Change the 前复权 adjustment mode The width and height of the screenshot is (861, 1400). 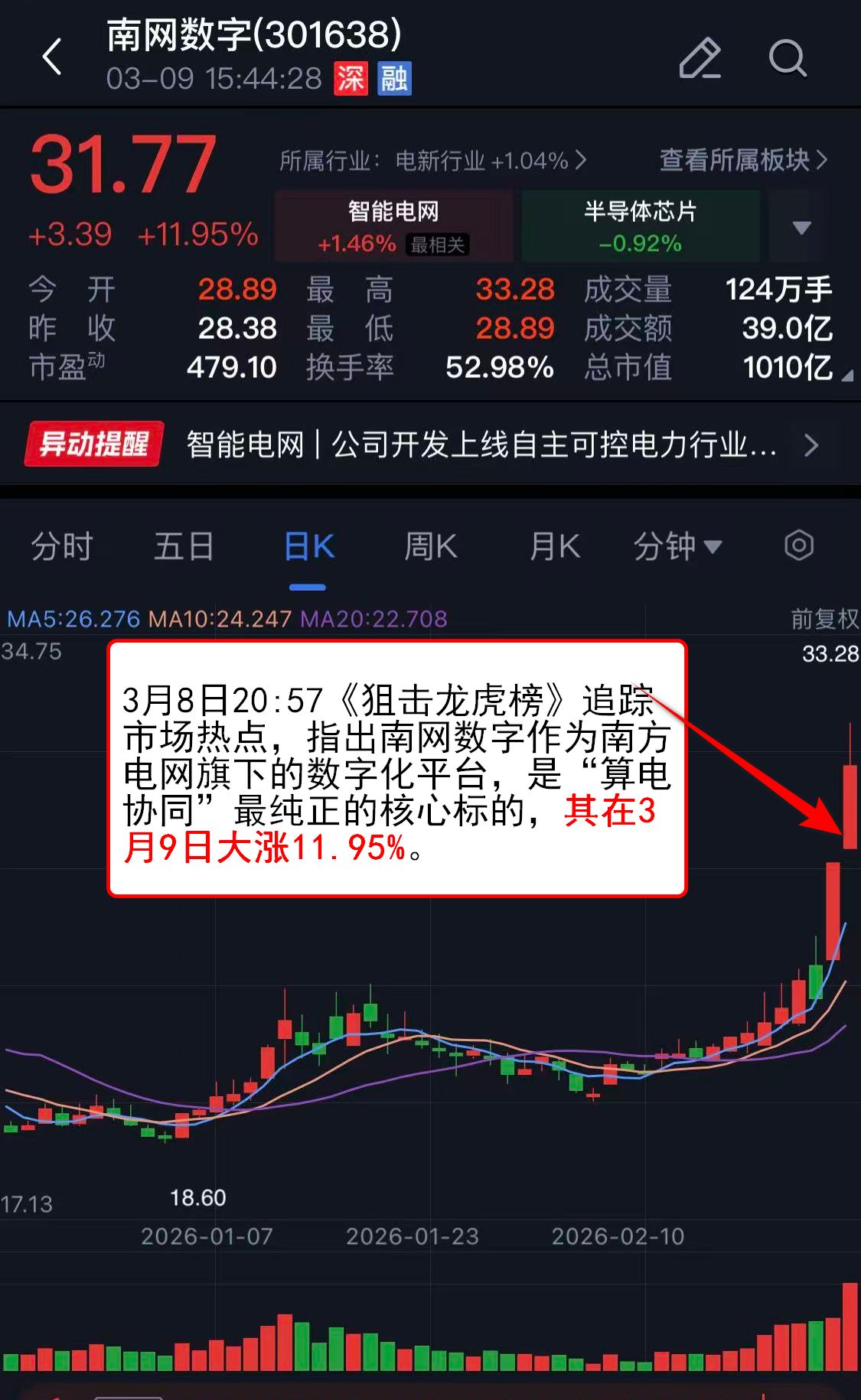pos(823,618)
